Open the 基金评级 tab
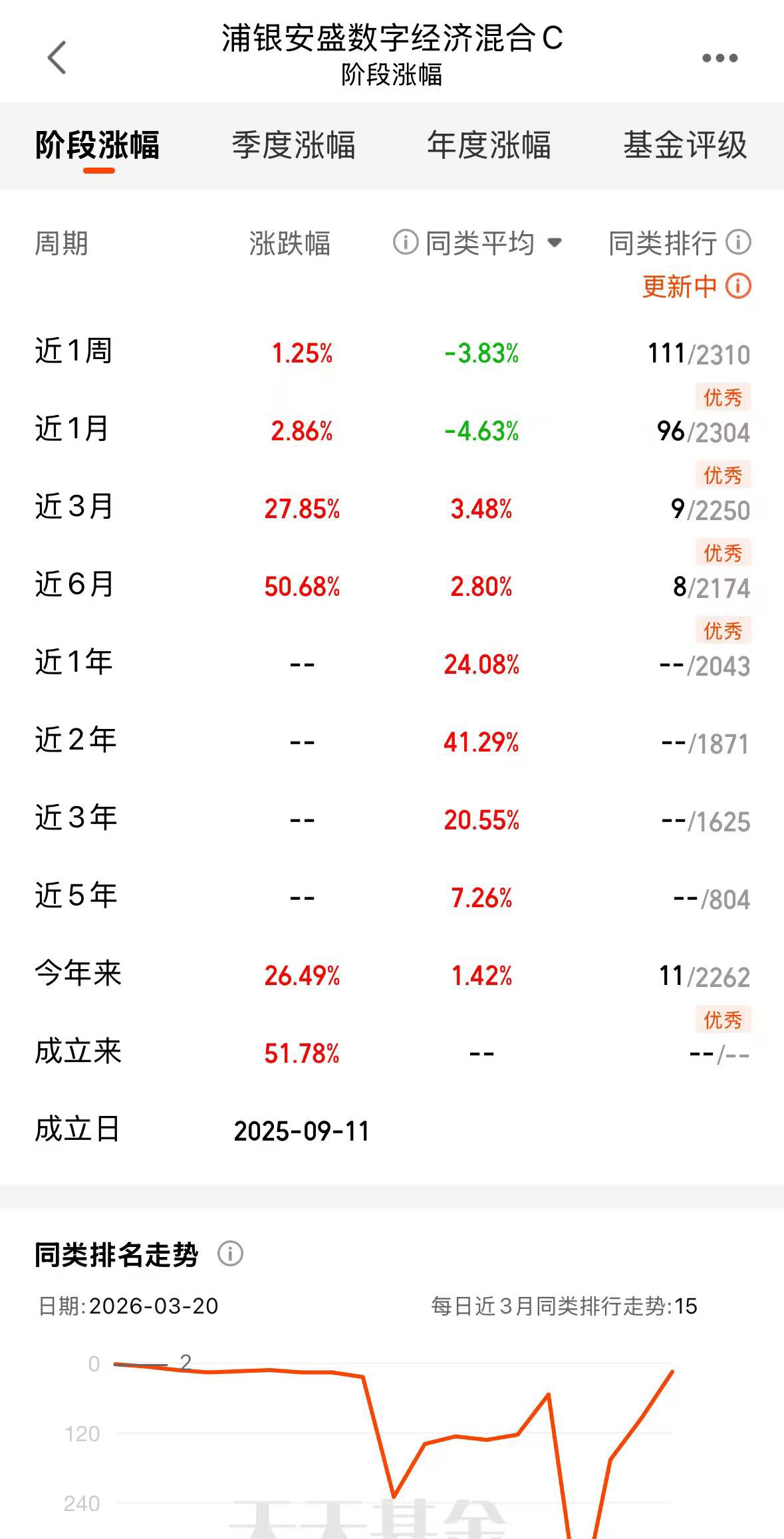The height and width of the screenshot is (1539, 784). pyautogui.click(x=685, y=145)
